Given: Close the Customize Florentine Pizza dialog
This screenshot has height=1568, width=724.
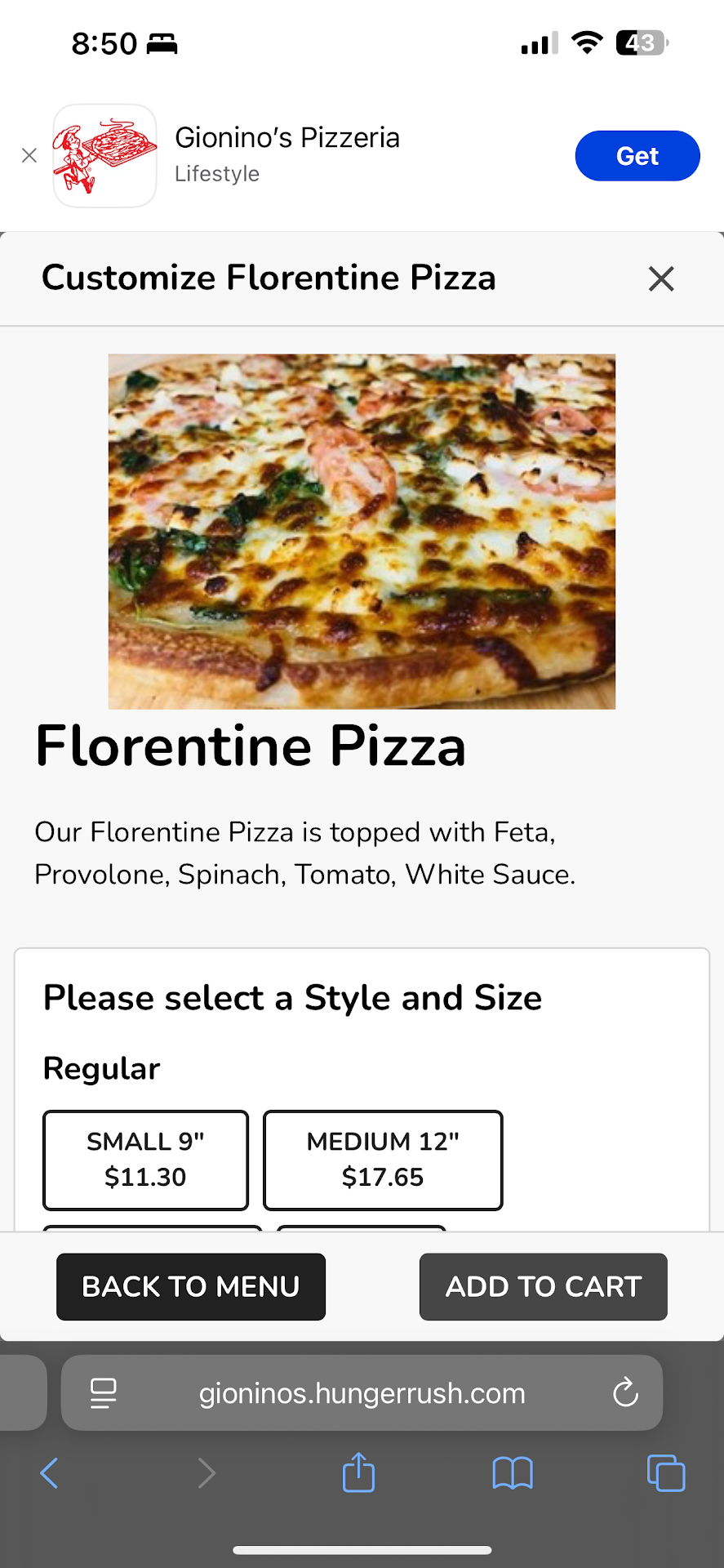Looking at the screenshot, I should (661, 278).
